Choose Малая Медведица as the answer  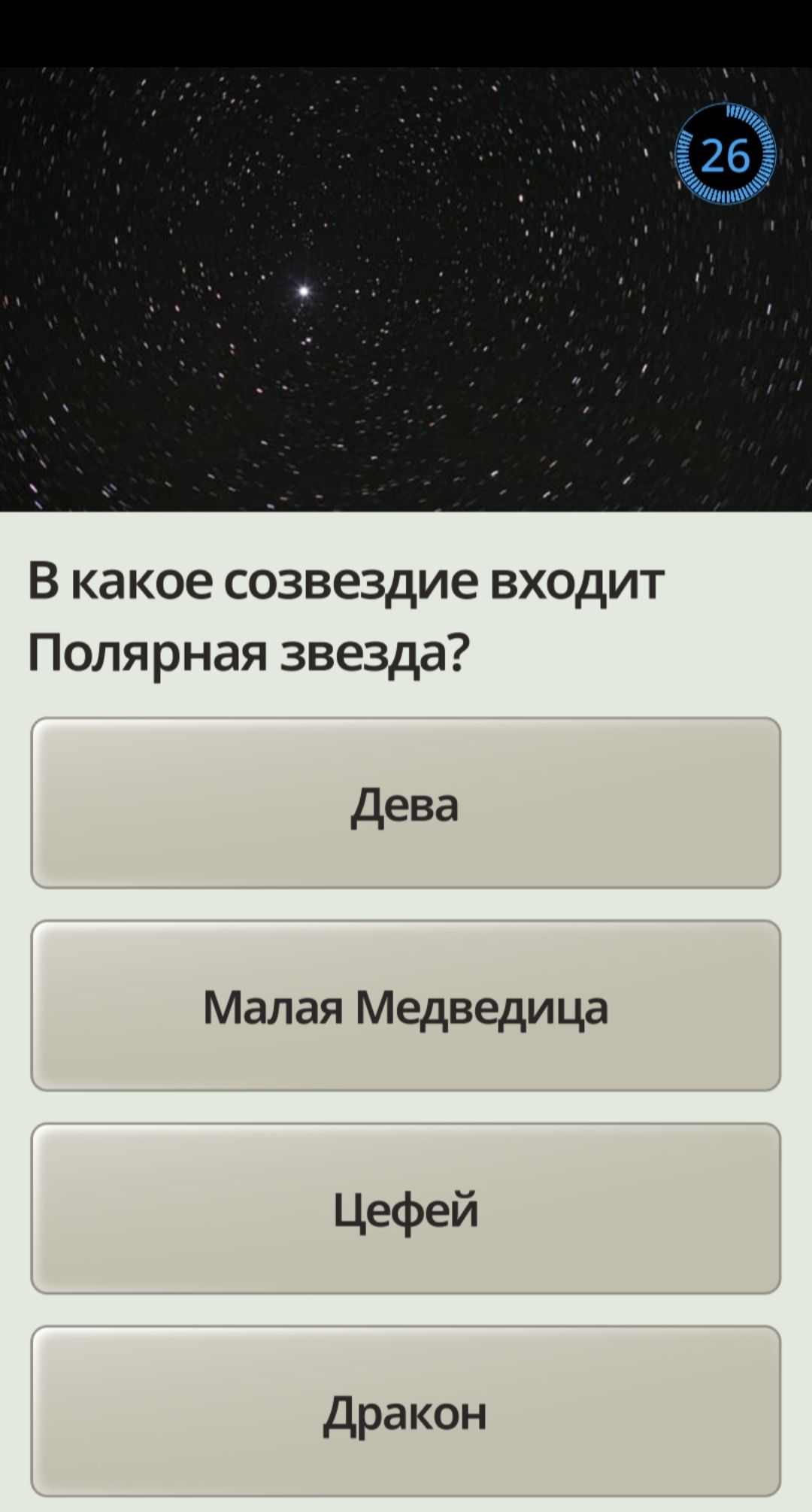pos(405,1006)
